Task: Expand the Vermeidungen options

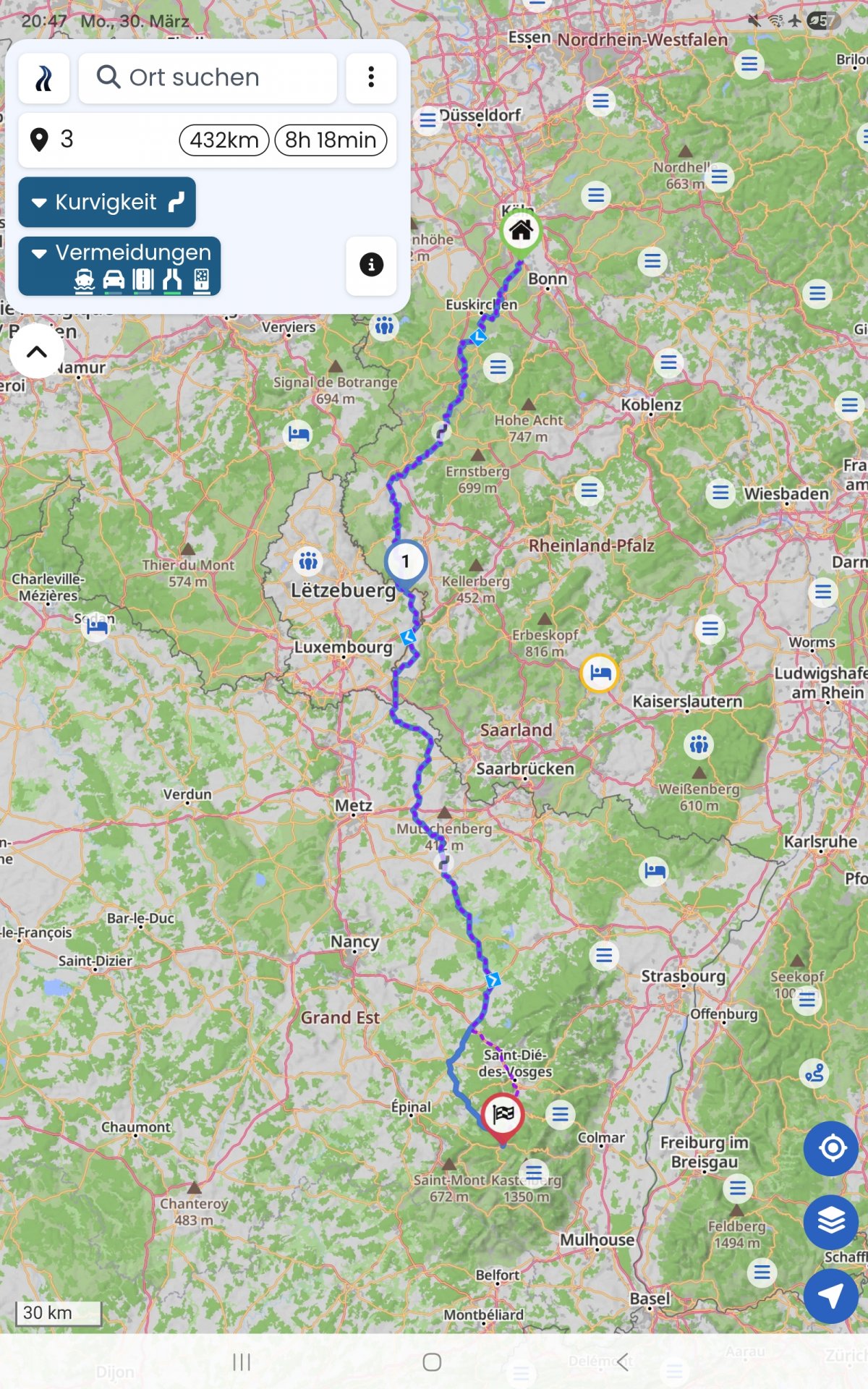Action: coord(119,266)
